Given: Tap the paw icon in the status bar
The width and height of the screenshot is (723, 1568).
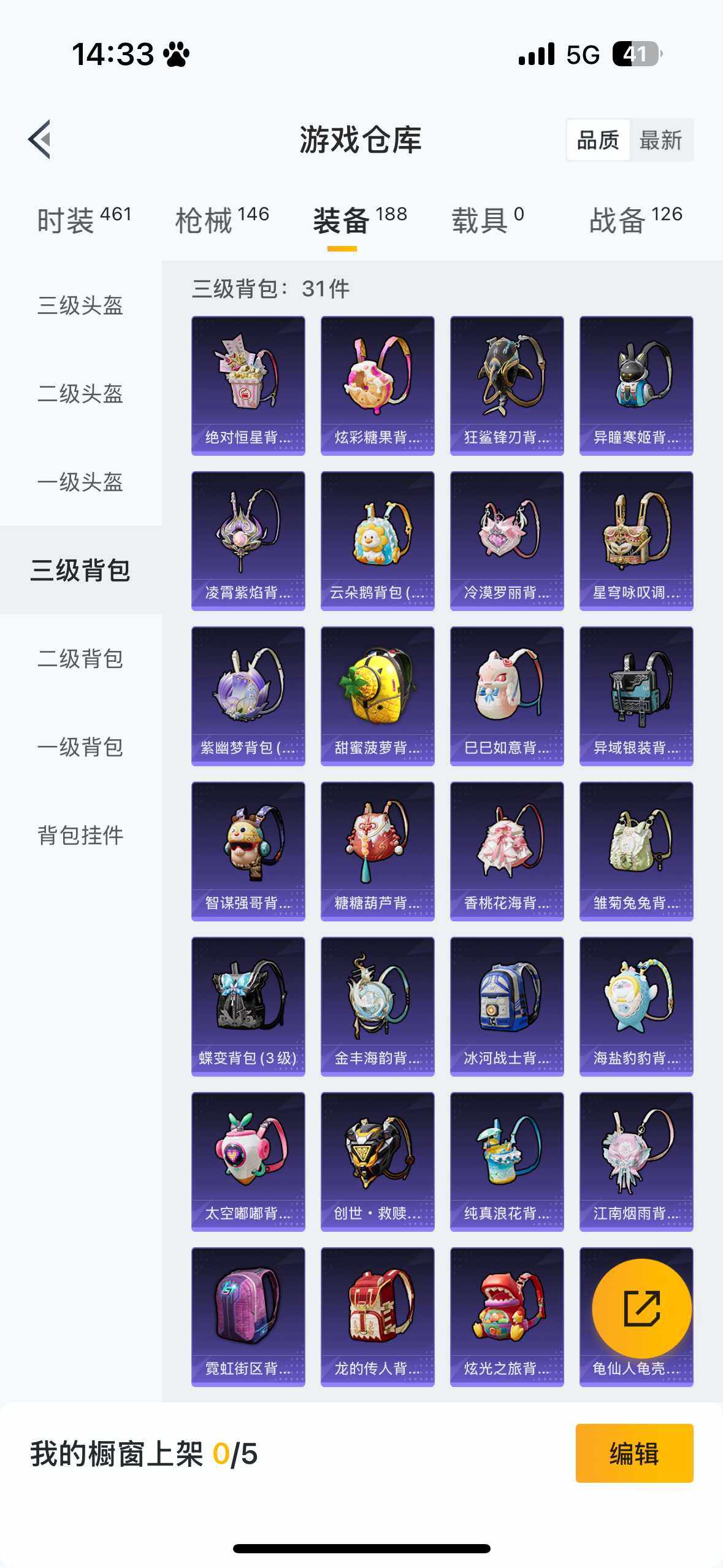Looking at the screenshot, I should [175, 55].
